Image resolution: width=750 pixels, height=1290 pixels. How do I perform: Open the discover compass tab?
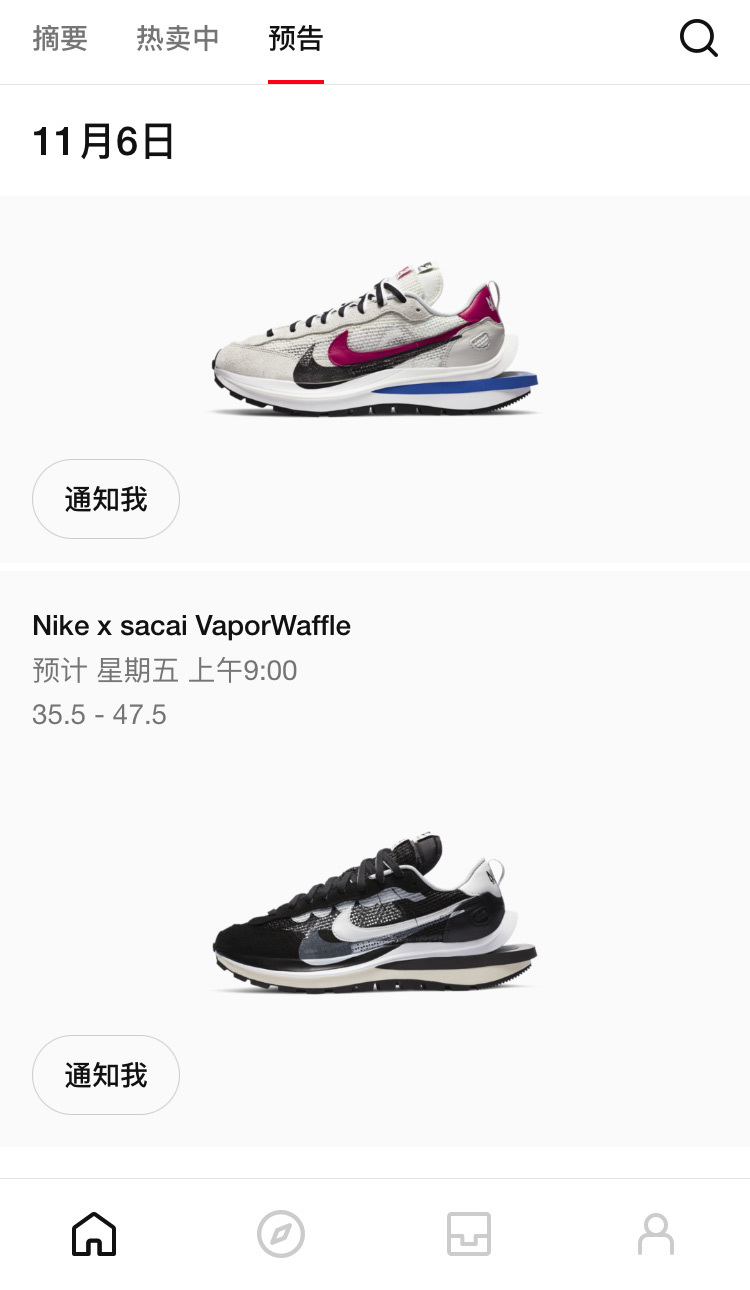(x=281, y=1234)
